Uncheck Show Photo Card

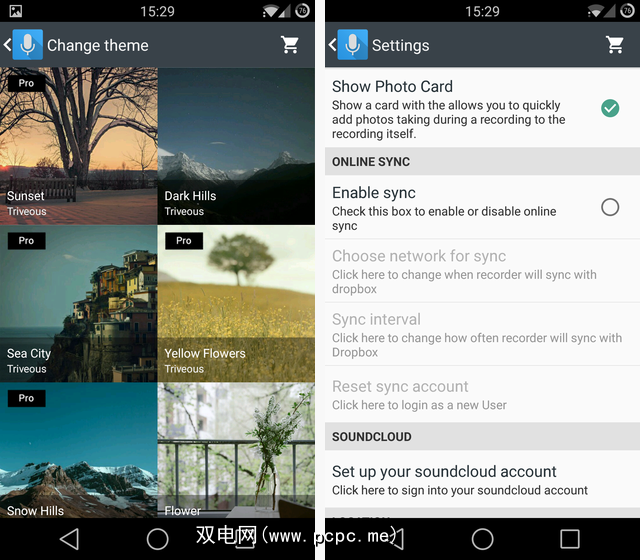tap(610, 107)
